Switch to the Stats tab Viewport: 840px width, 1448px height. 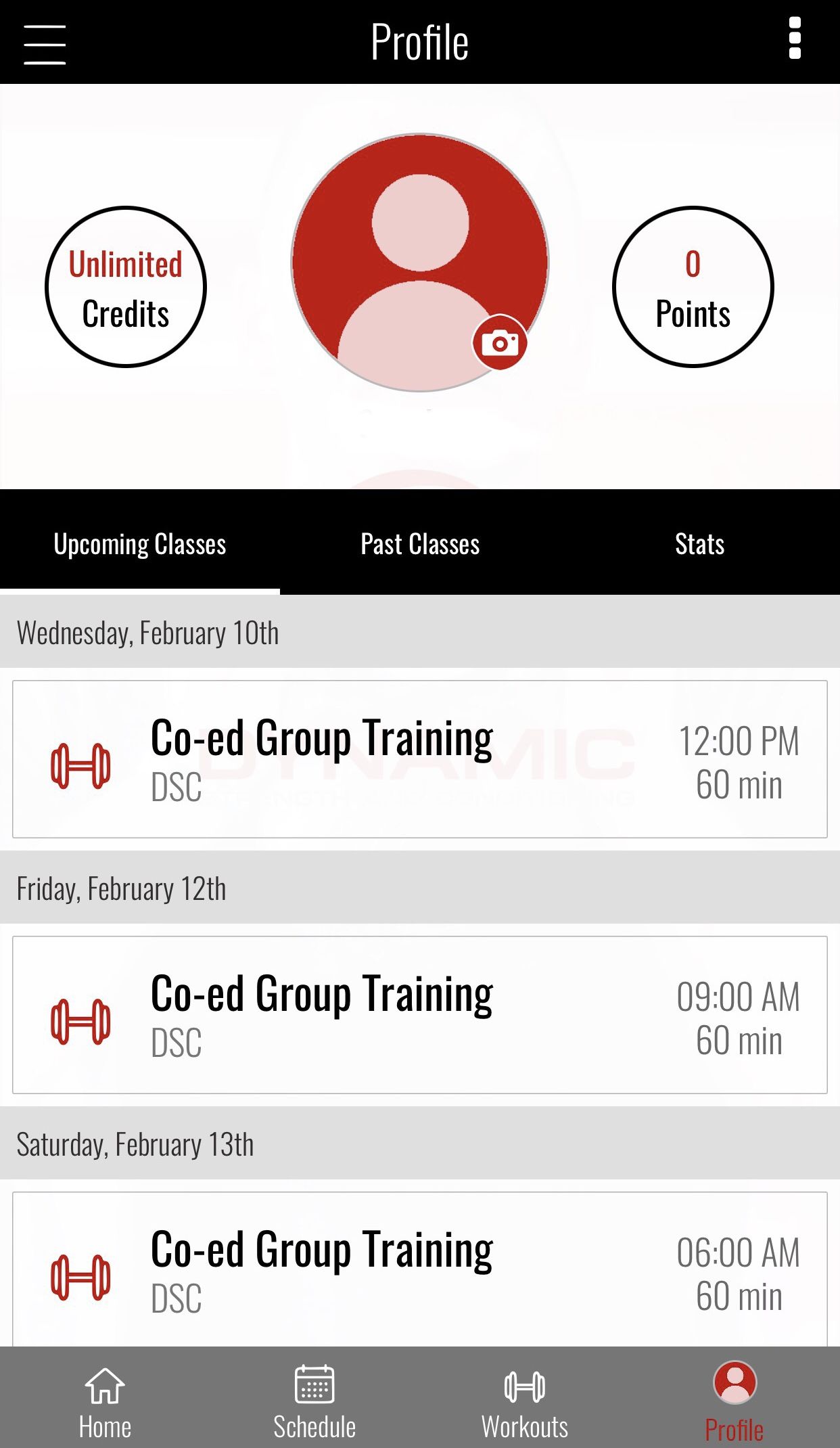coord(700,543)
